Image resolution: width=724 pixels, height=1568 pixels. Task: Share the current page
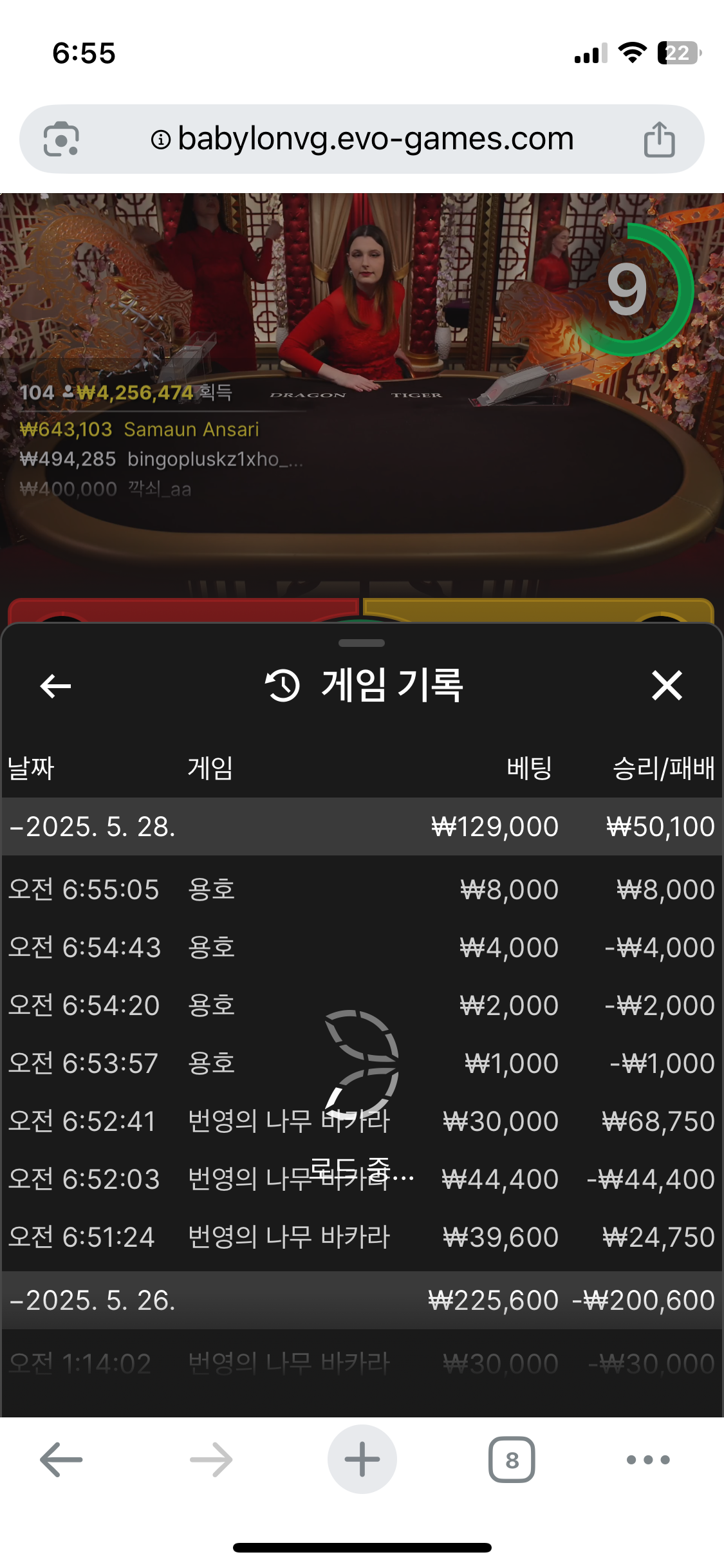[659, 139]
